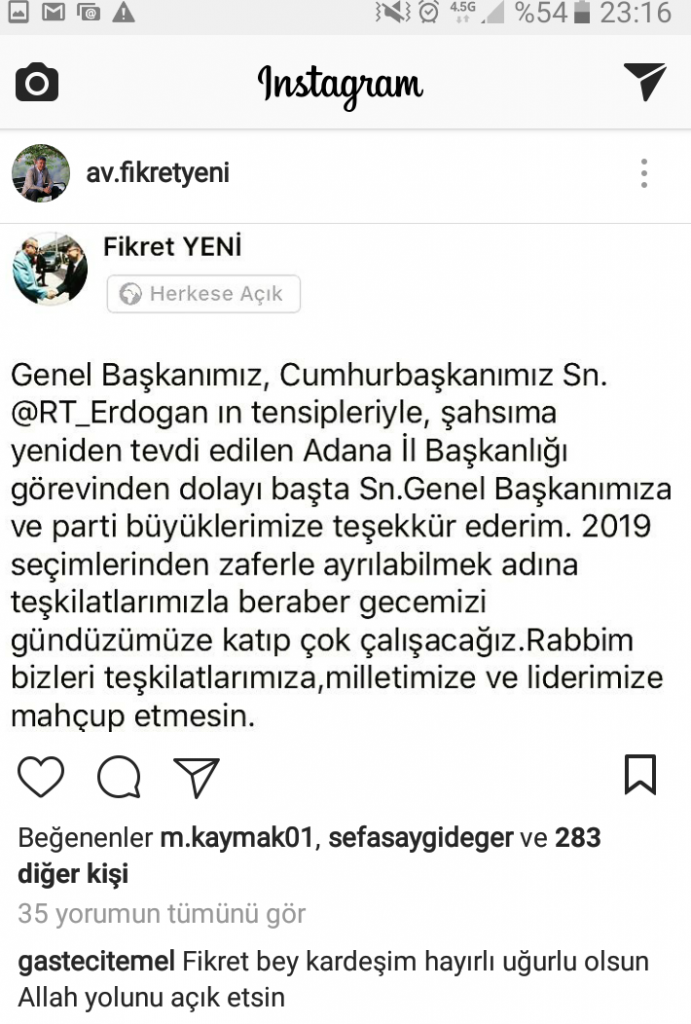This screenshot has width=691, height=1024.
Task: Open gastecitemel commenter profile
Action: 98,962
